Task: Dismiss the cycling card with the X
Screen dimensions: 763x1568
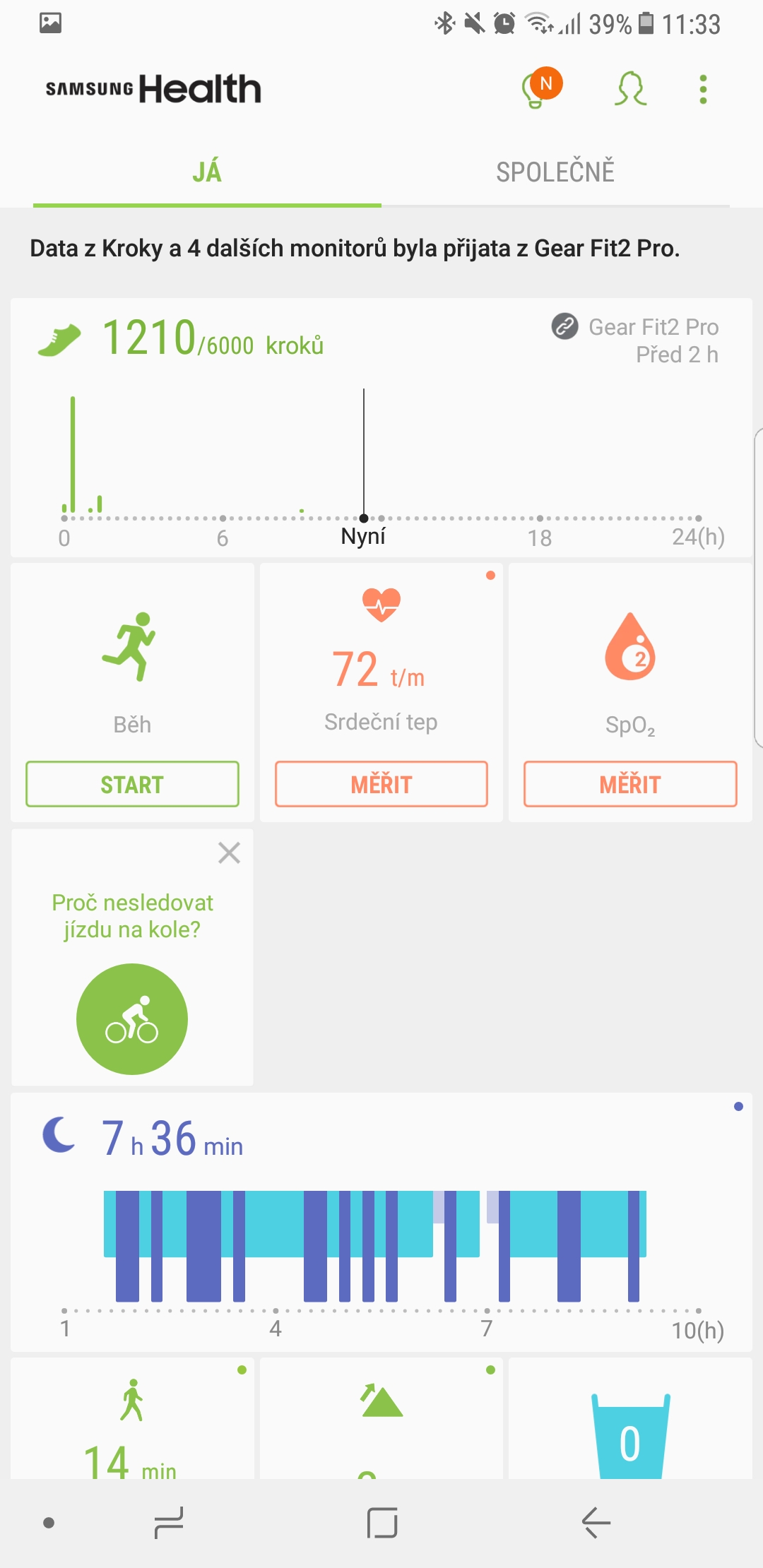Action: [230, 853]
